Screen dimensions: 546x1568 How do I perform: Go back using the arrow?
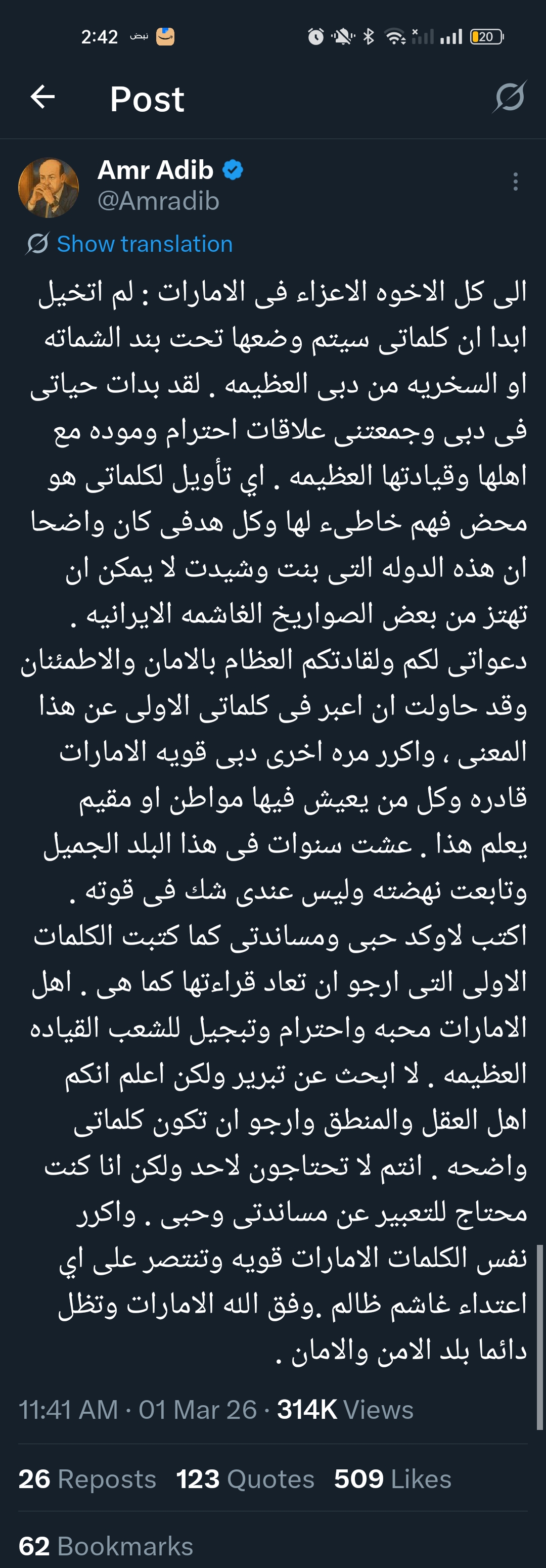tap(42, 97)
